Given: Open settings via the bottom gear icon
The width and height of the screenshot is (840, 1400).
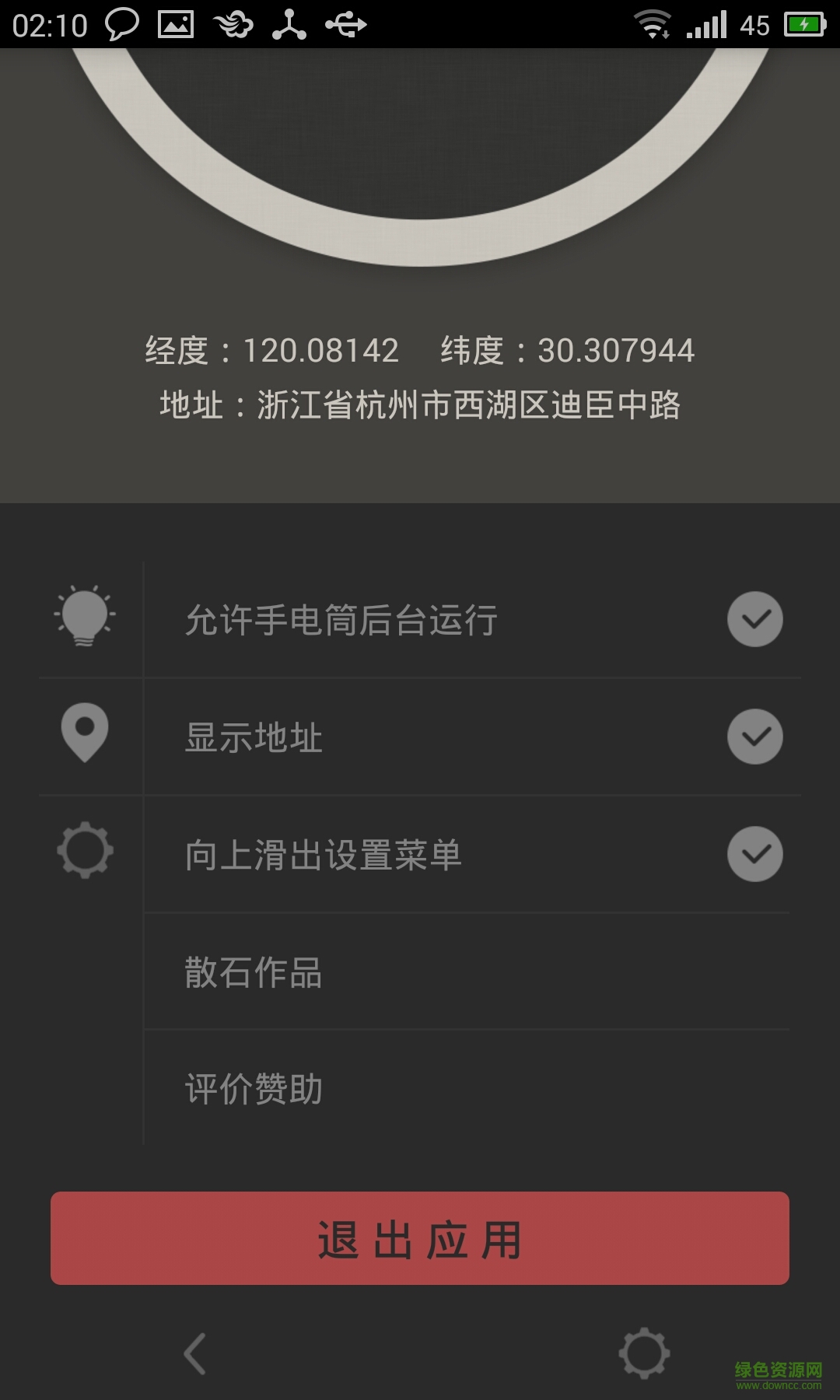Looking at the screenshot, I should point(642,1352).
